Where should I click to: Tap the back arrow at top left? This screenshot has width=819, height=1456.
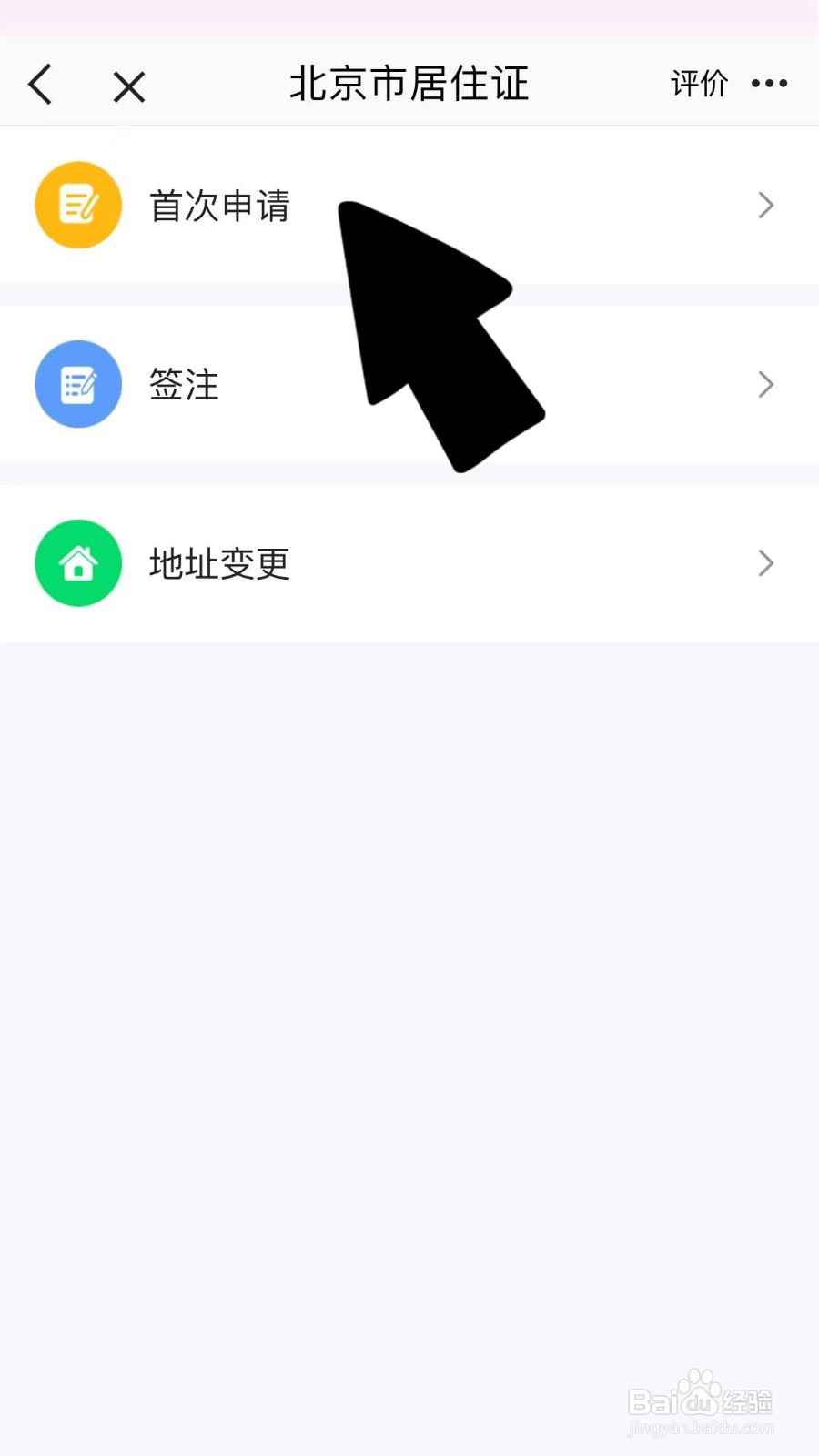pos(40,84)
